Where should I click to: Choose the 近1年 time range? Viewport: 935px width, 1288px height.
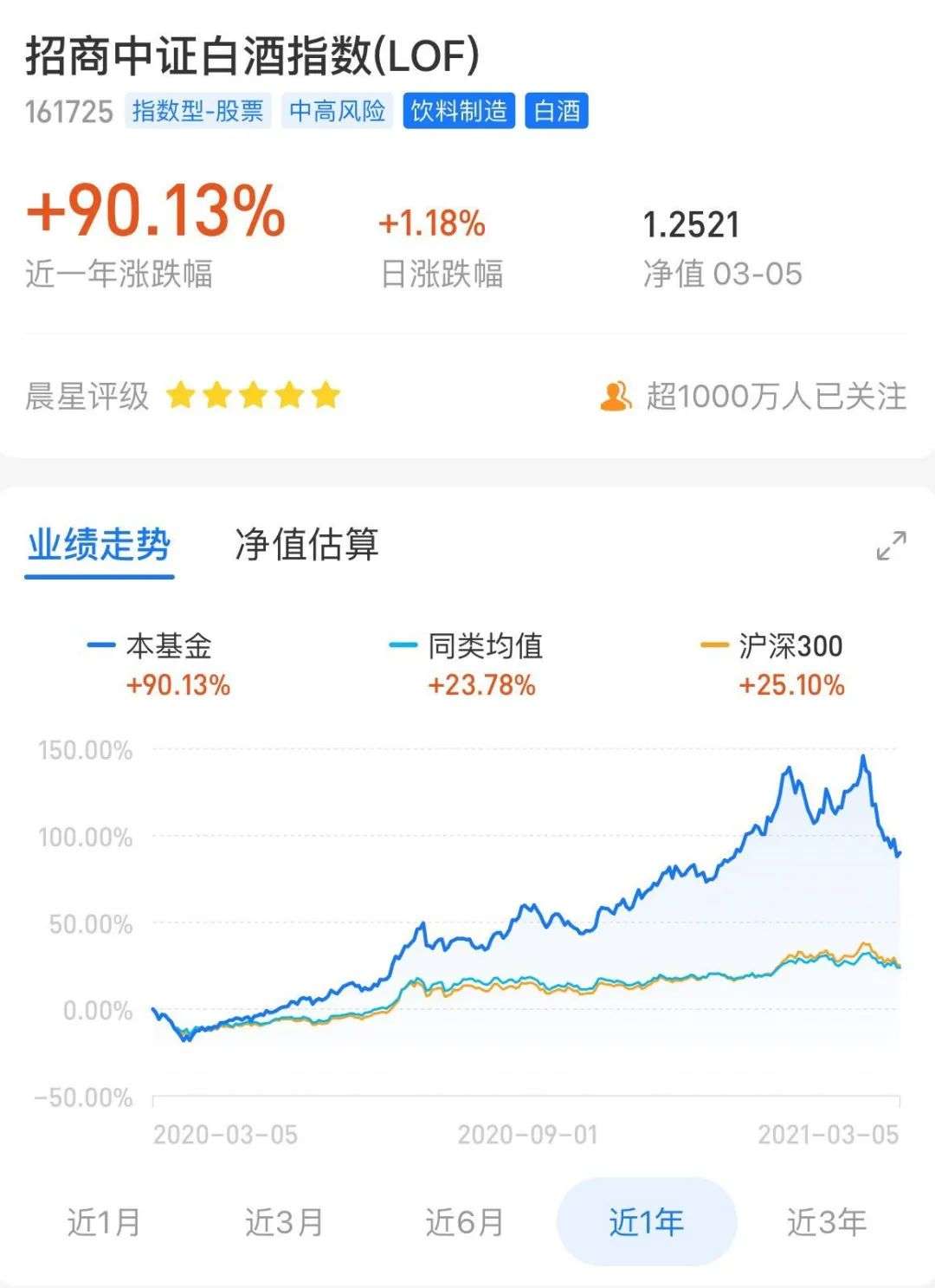[646, 1222]
